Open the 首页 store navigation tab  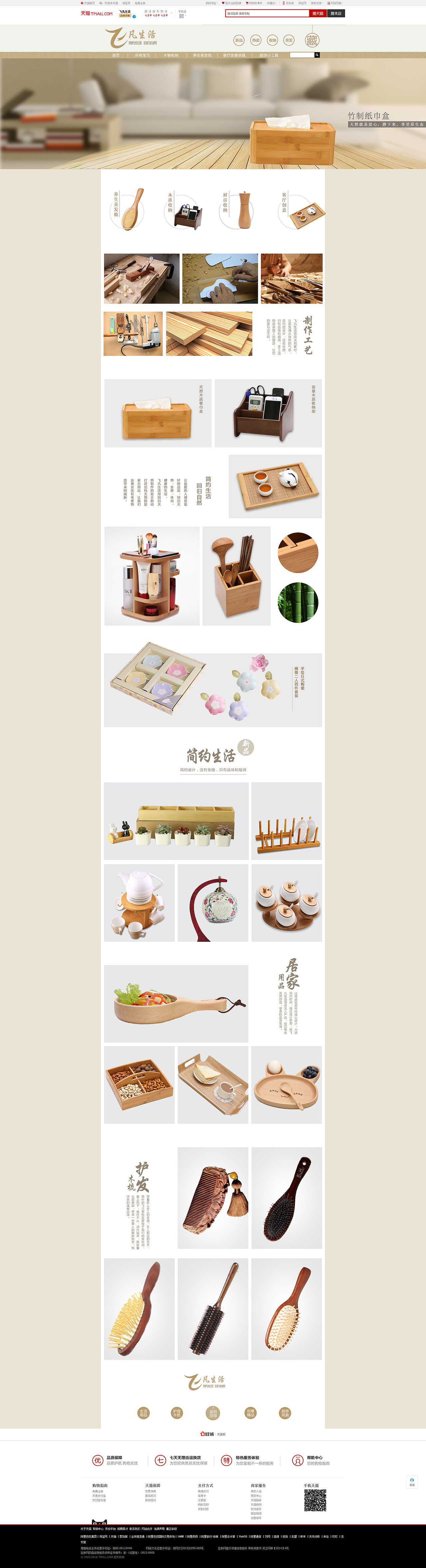pos(116,56)
